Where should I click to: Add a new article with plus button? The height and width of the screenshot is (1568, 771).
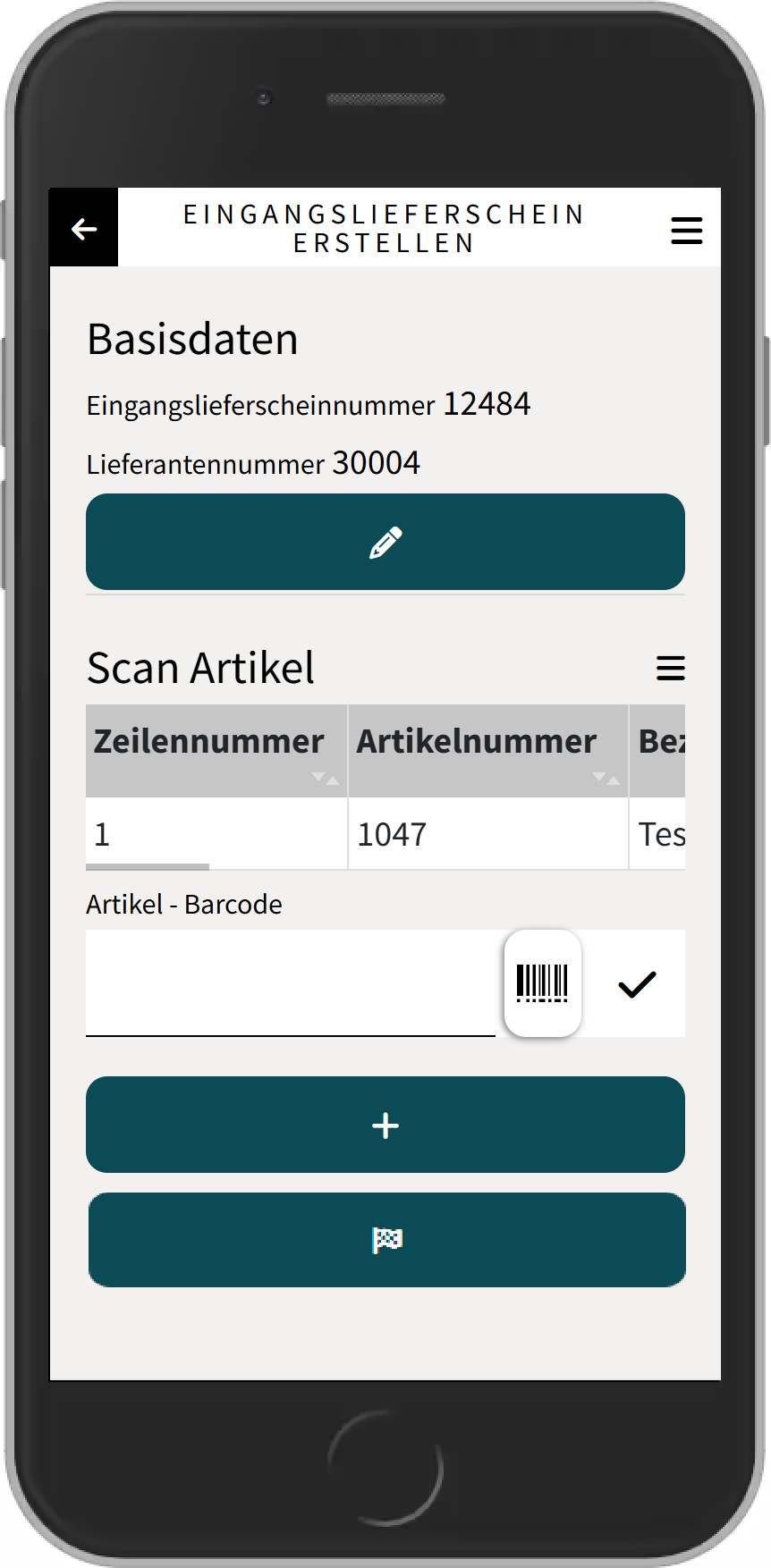click(x=385, y=1125)
